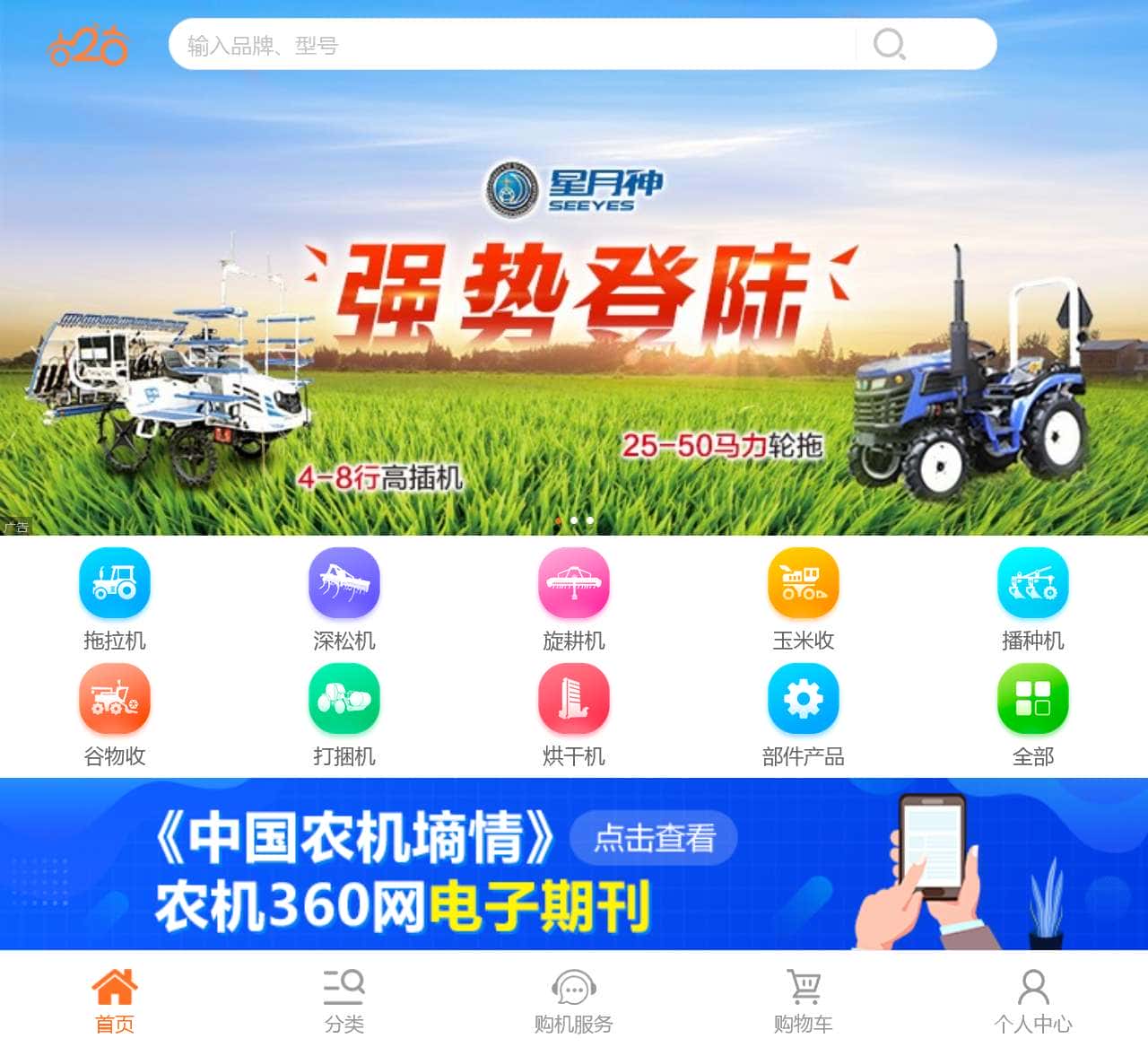Image resolution: width=1148 pixels, height=1047 pixels.
Task: Open the 个人中心 tab
Action: [x=1033, y=1000]
